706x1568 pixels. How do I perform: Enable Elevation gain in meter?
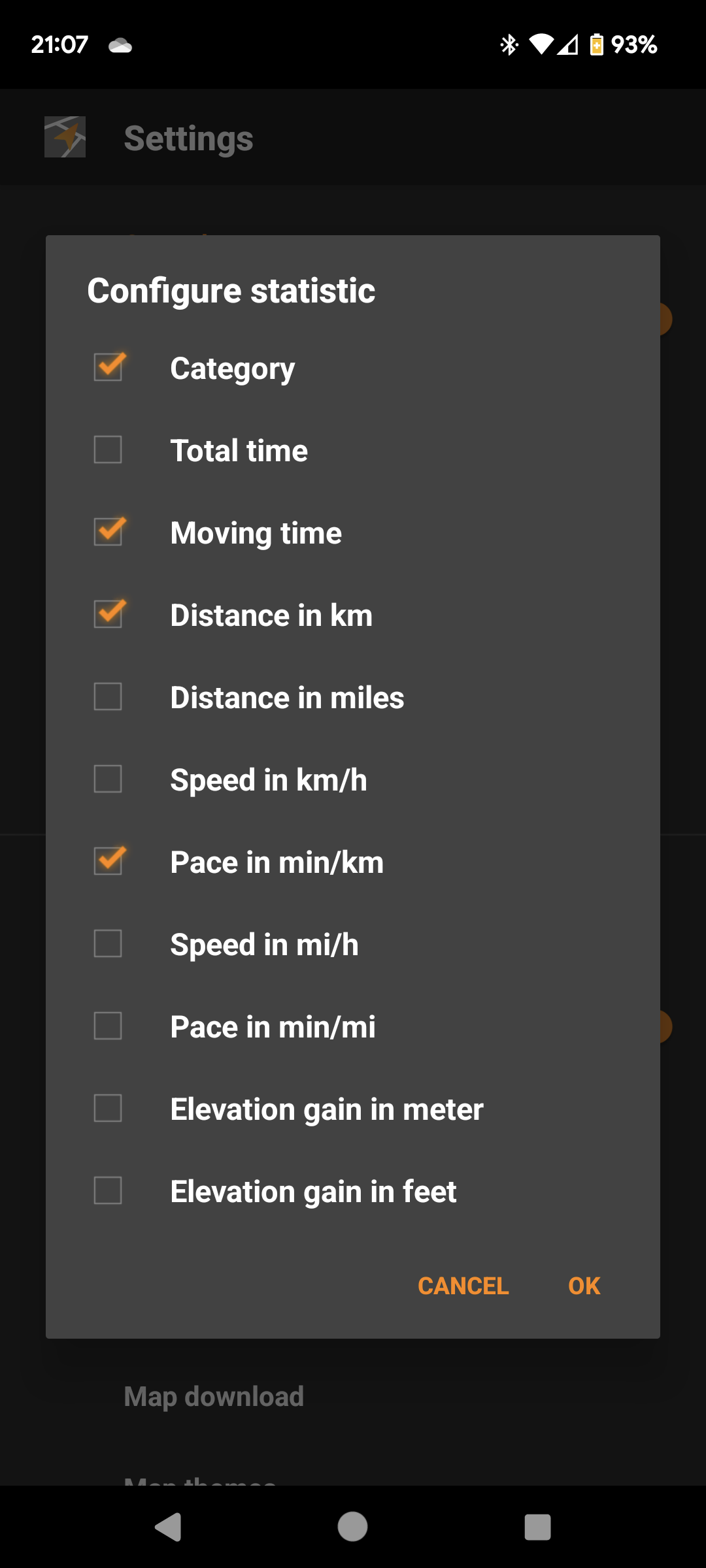(x=108, y=1109)
